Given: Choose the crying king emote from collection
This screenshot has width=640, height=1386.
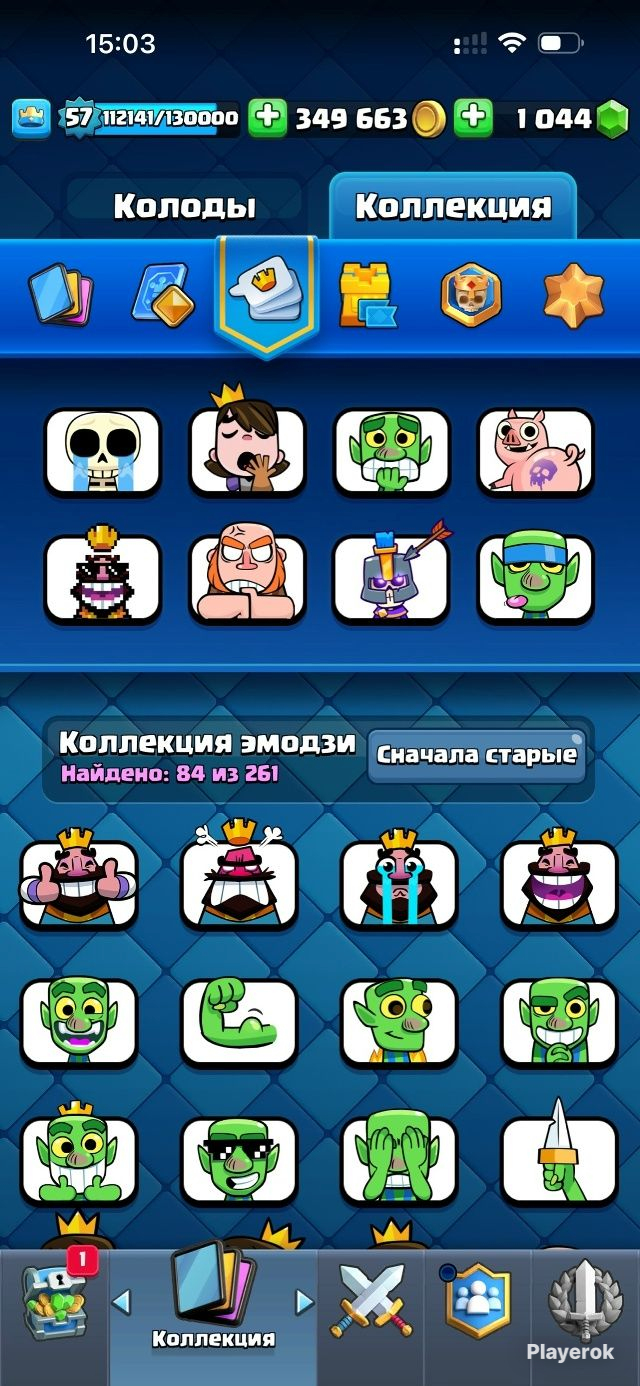Looking at the screenshot, I should [x=399, y=884].
